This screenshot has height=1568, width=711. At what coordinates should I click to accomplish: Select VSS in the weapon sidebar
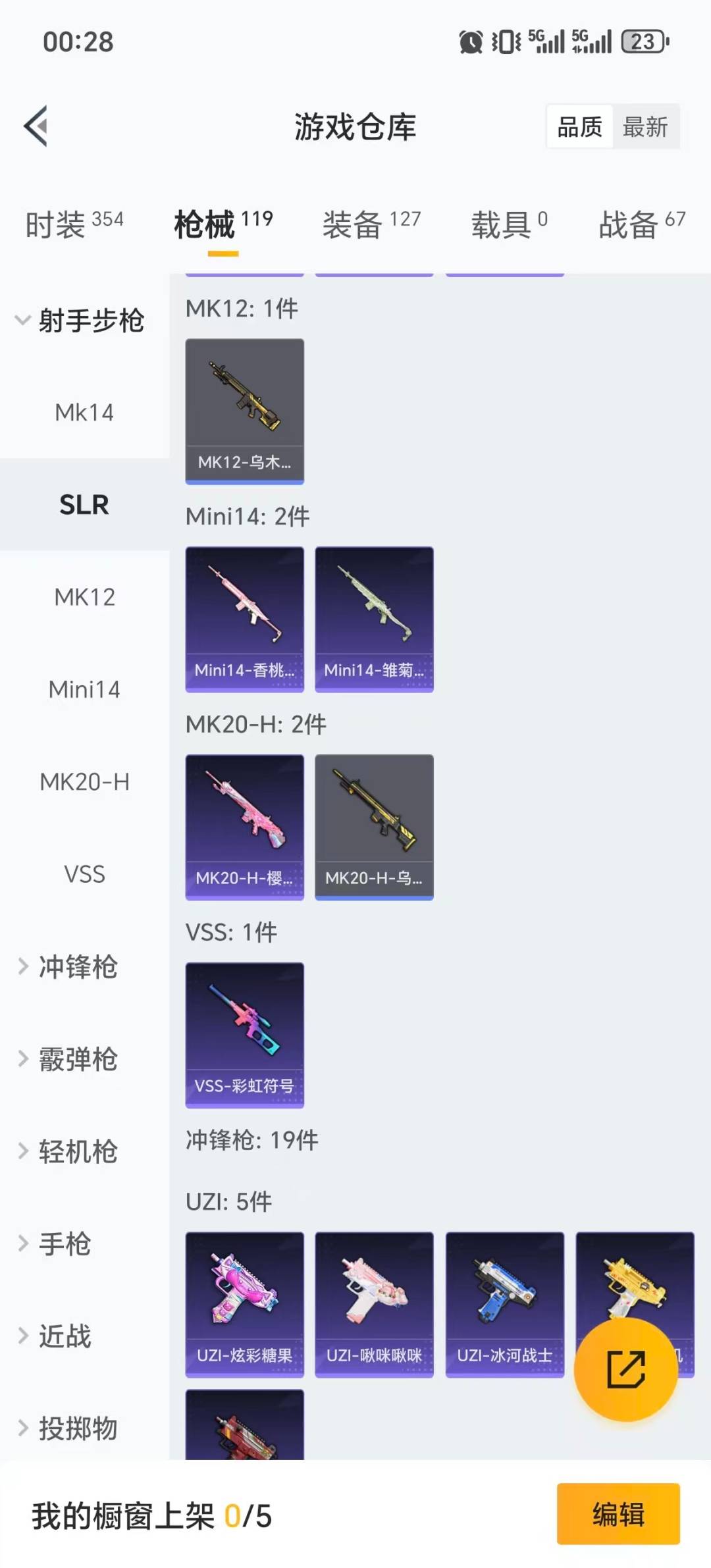coord(84,874)
